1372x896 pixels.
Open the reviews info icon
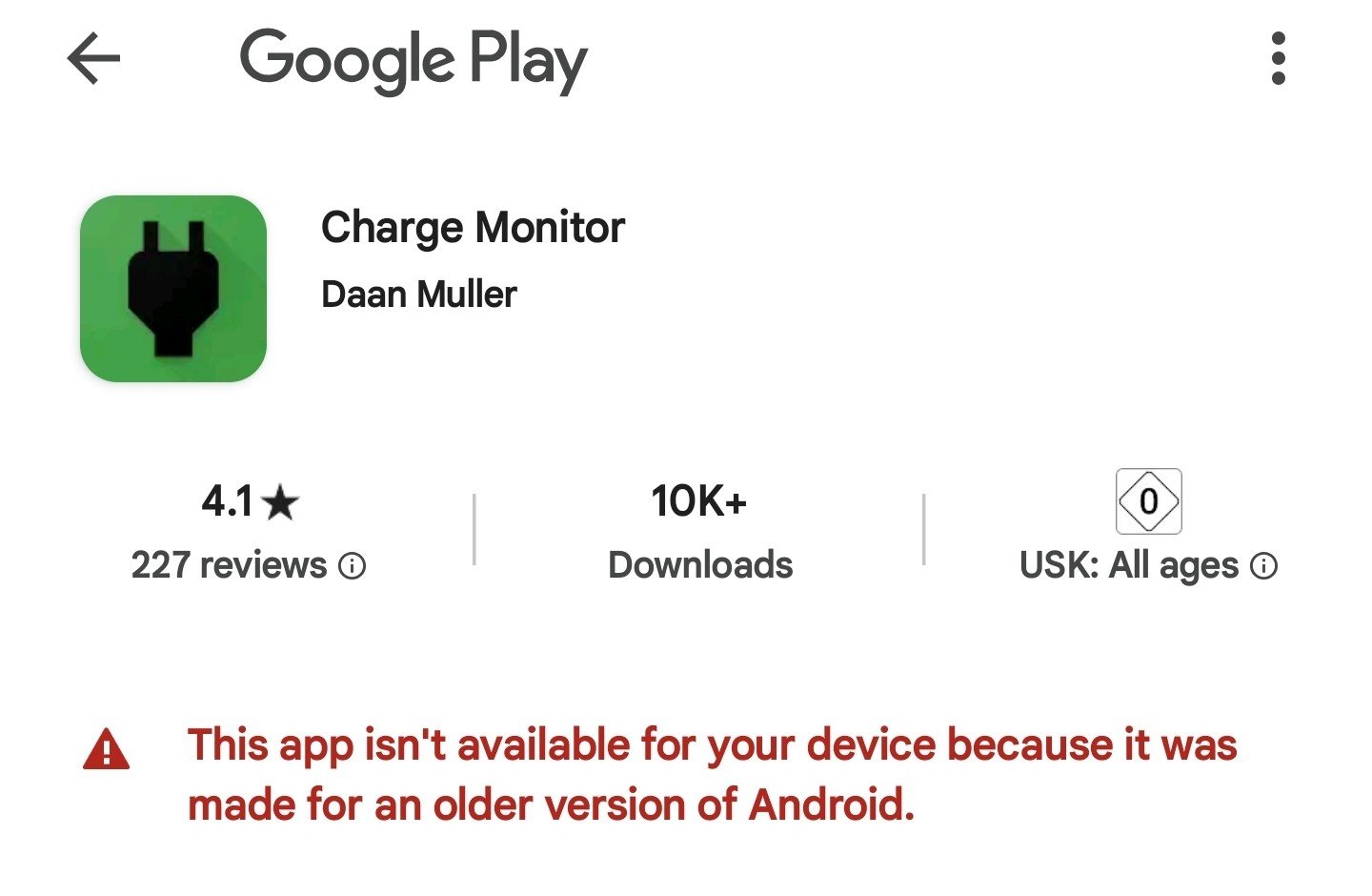pyautogui.click(x=353, y=566)
